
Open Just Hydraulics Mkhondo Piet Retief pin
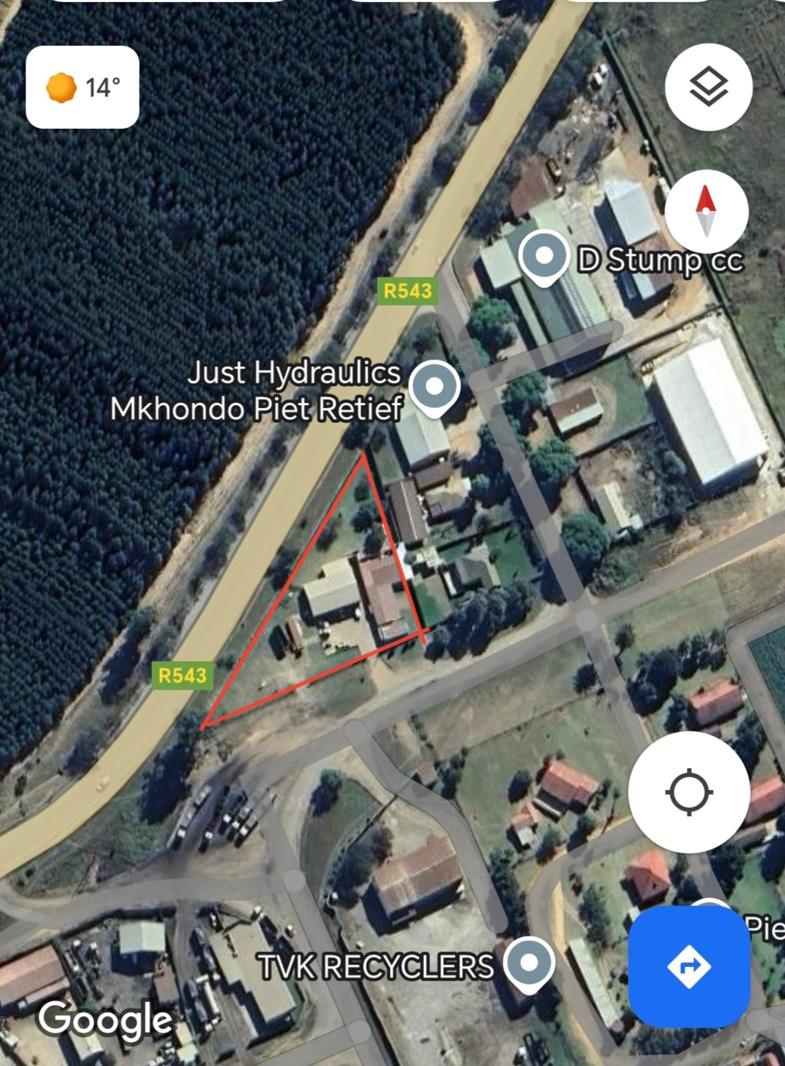[435, 386]
